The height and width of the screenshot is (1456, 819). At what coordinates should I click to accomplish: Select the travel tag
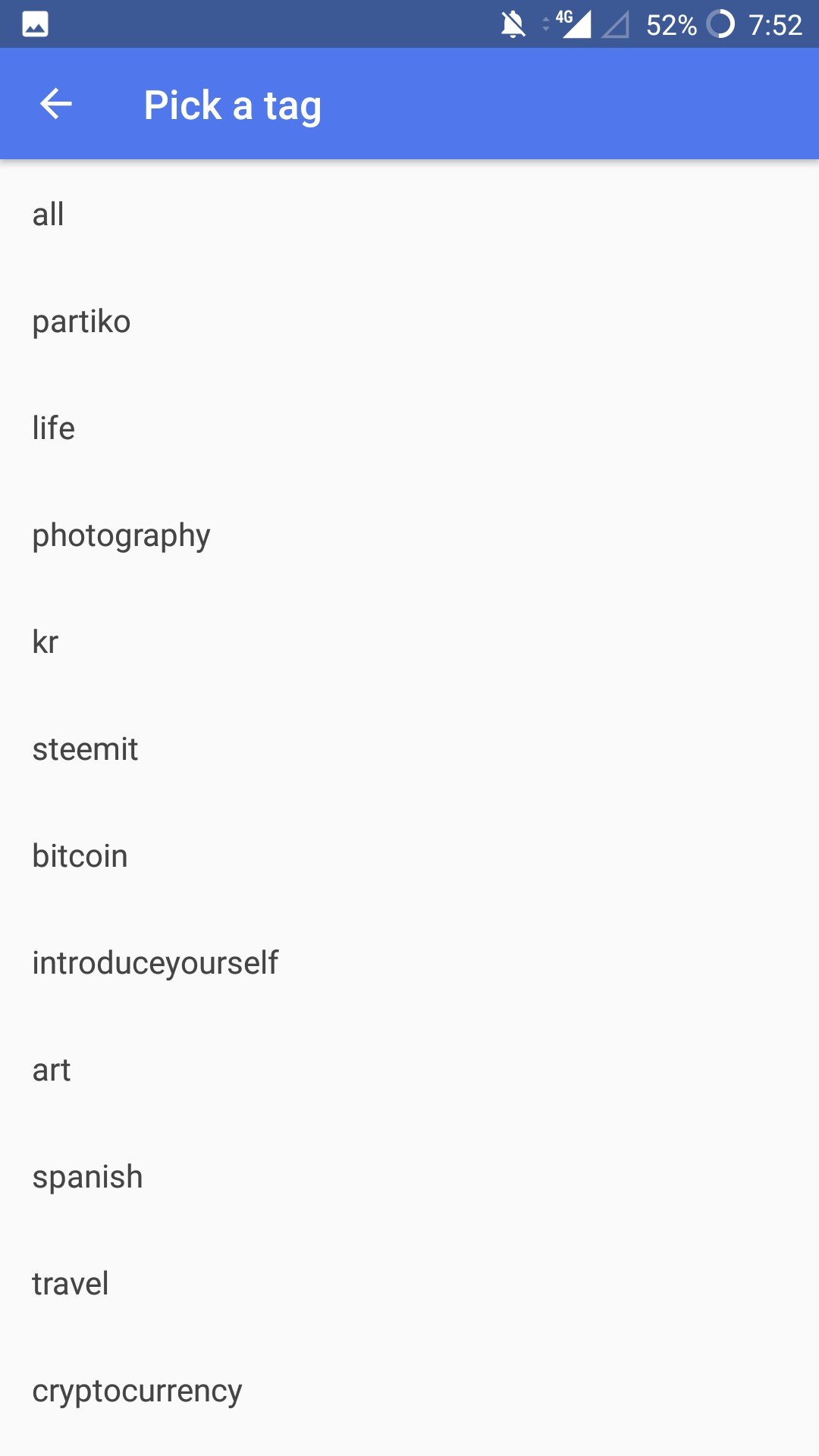tap(409, 1283)
